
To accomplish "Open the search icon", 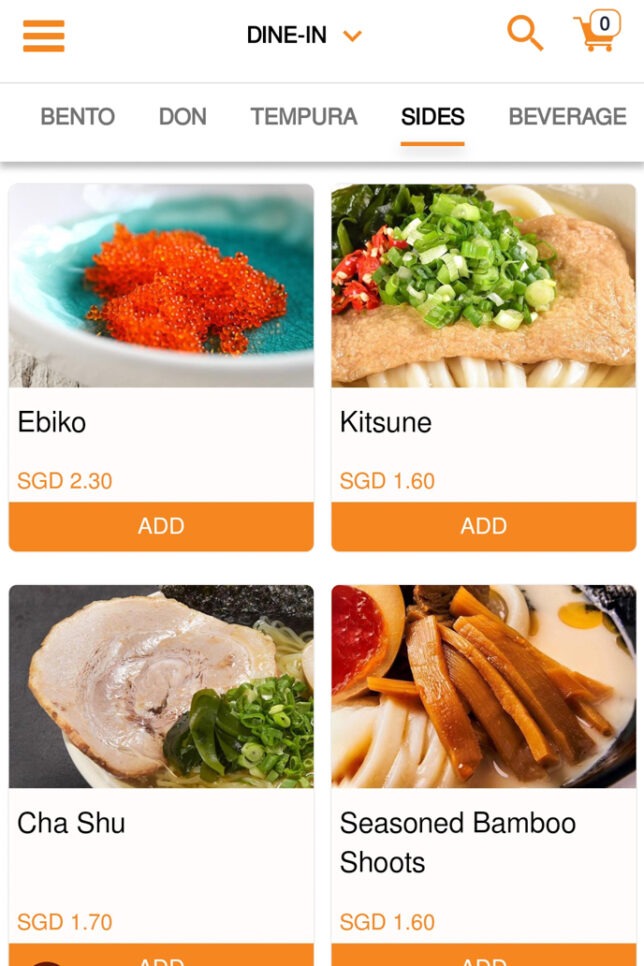I will (x=524, y=33).
